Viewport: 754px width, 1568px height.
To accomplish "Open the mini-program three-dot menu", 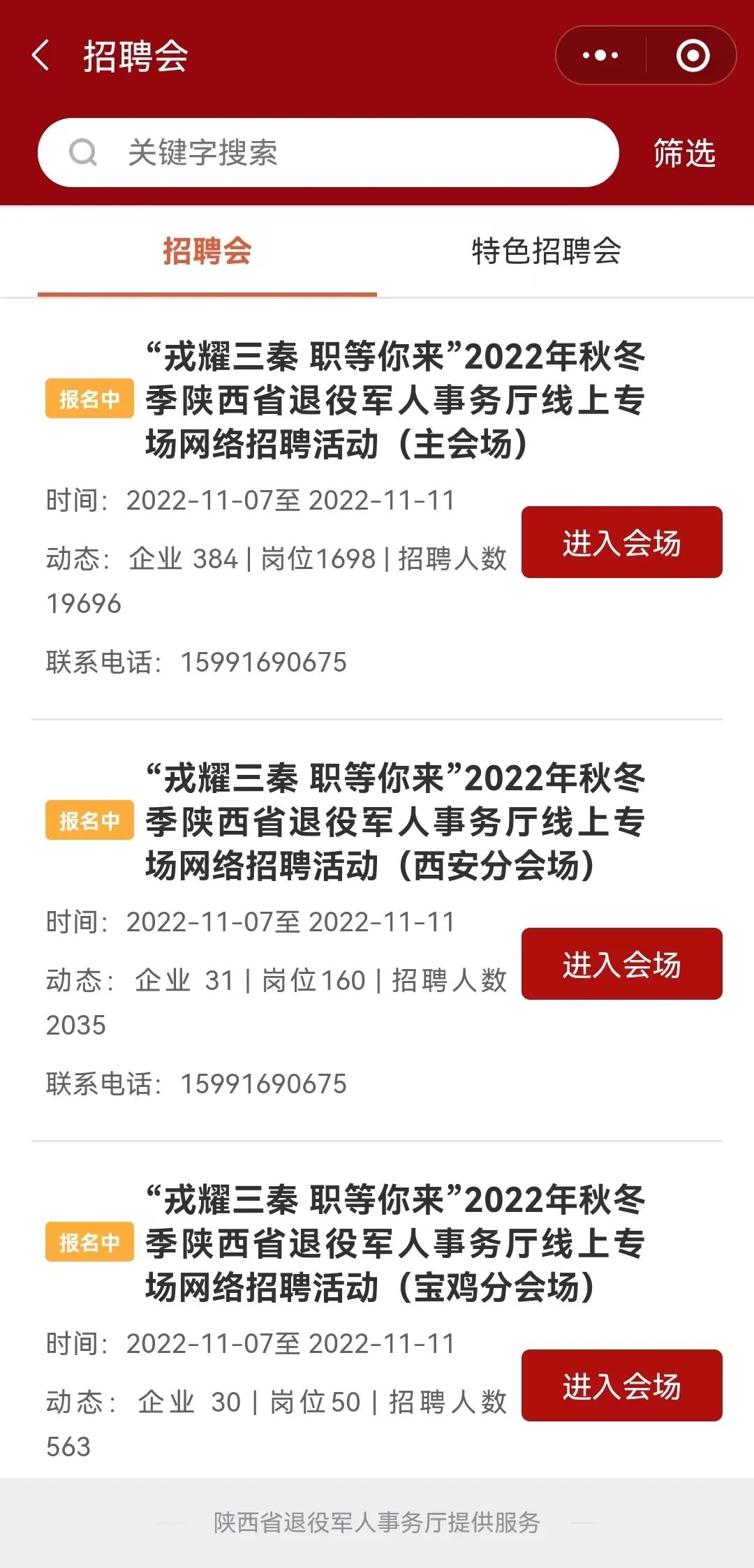I will coord(600,55).
